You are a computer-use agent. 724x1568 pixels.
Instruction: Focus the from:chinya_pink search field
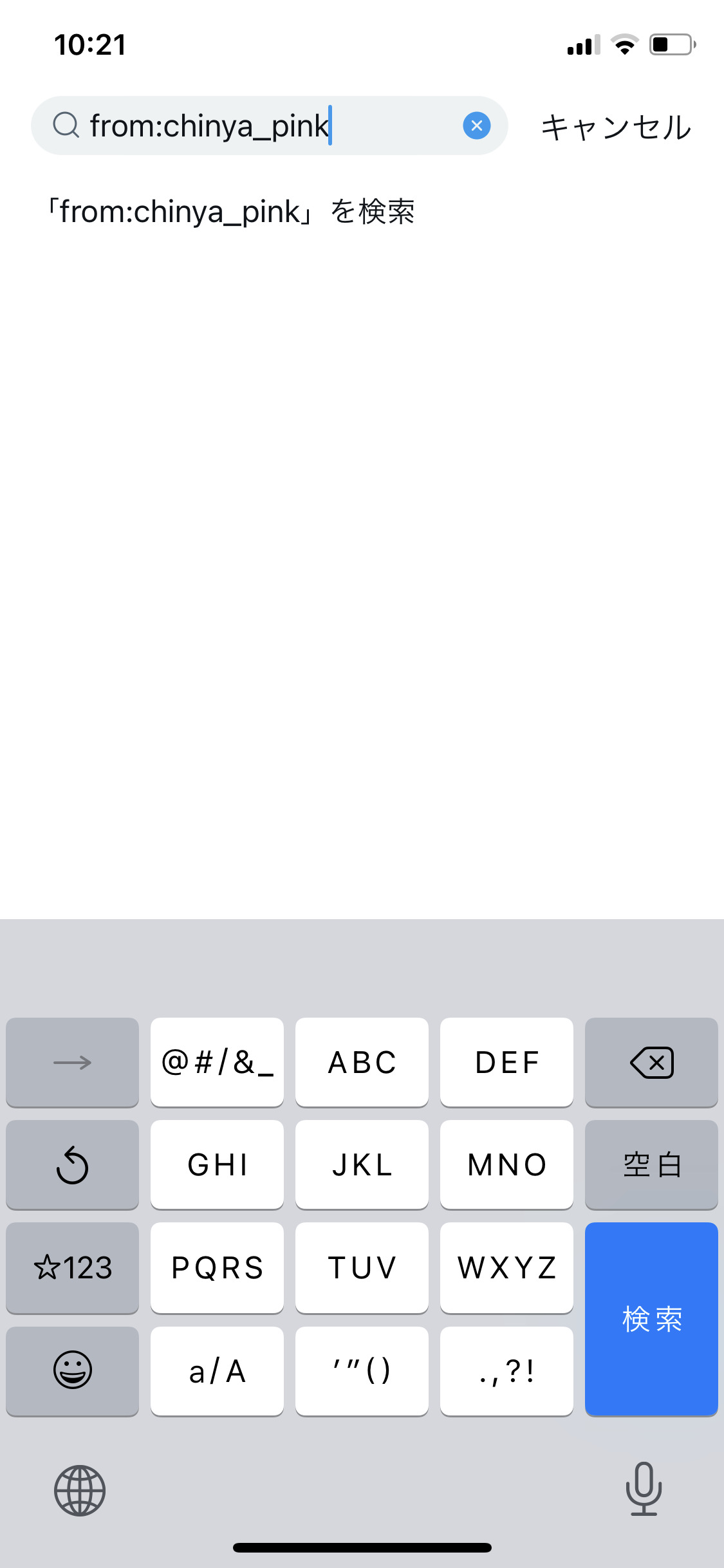tap(269, 126)
